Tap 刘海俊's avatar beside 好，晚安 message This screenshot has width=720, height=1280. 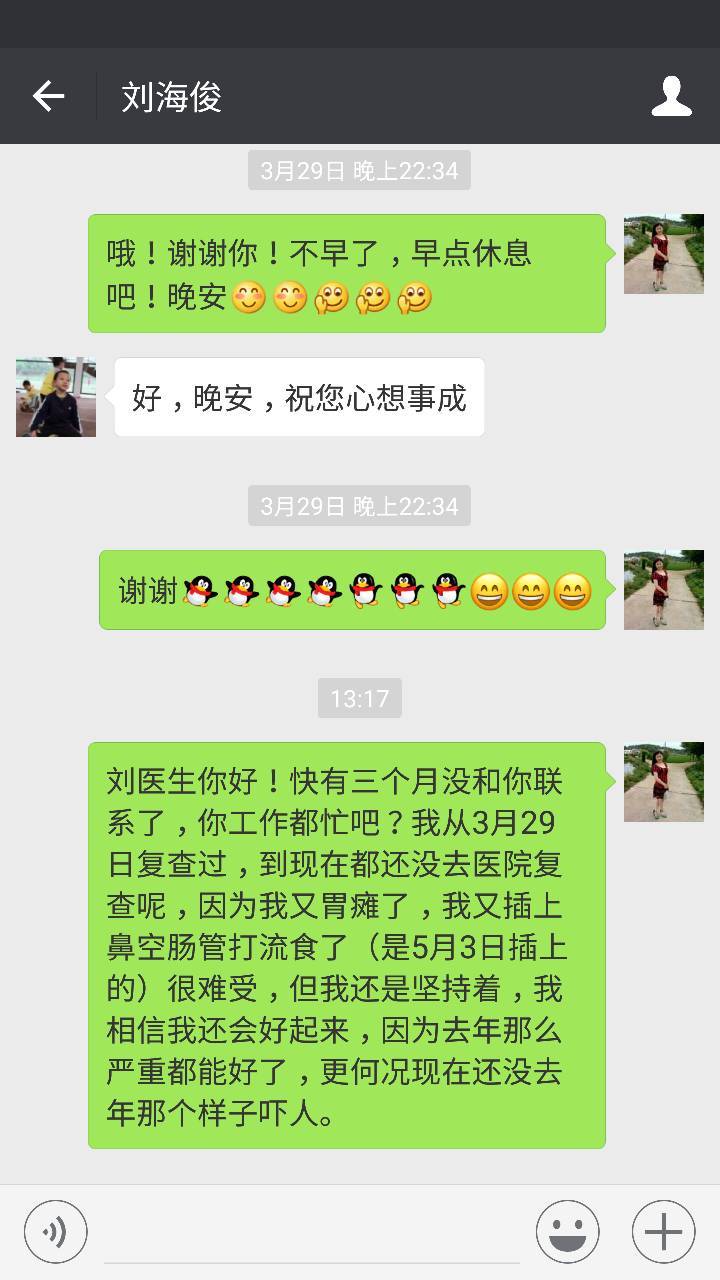coord(56,397)
